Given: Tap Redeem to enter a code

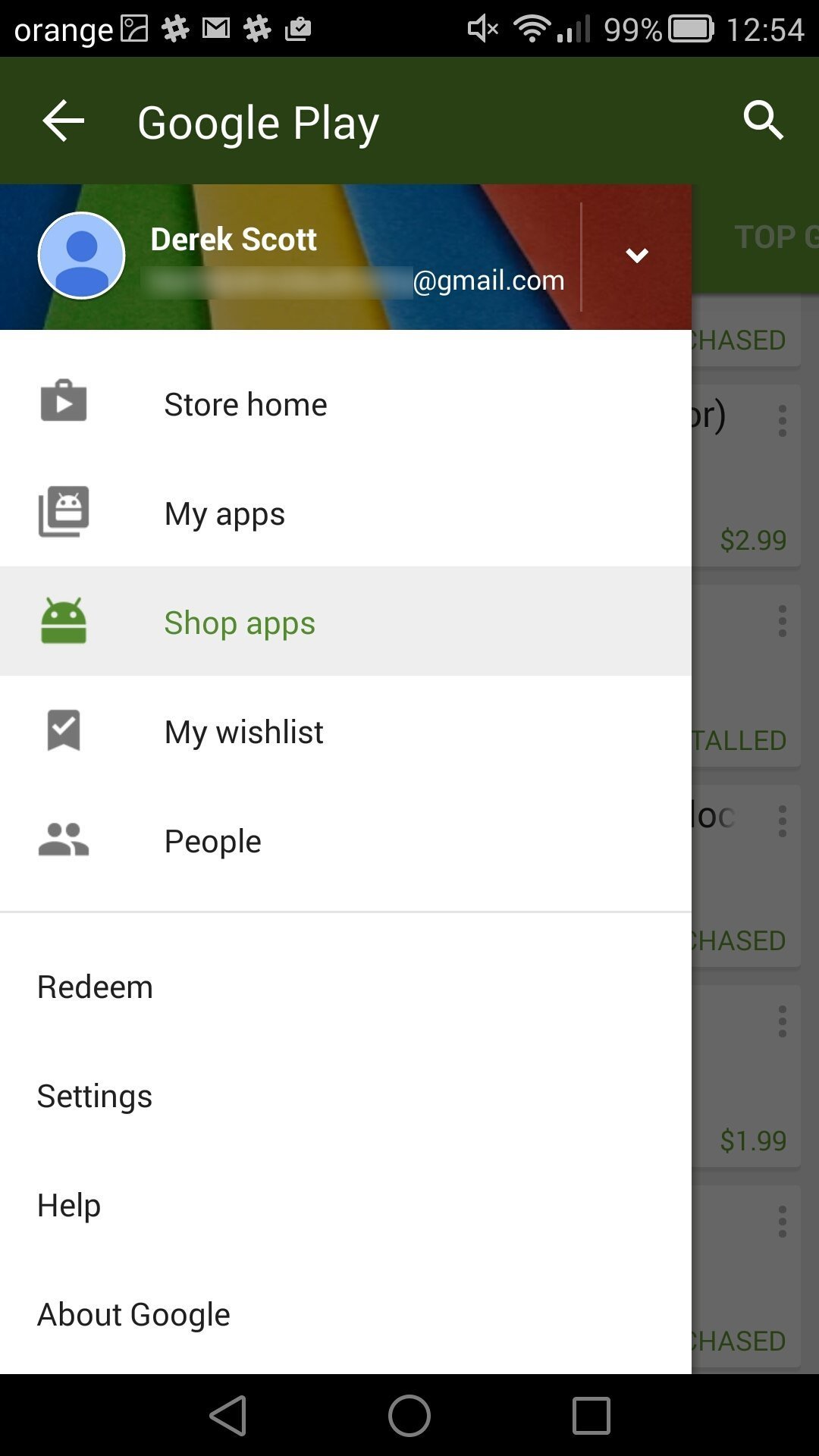Looking at the screenshot, I should (96, 987).
